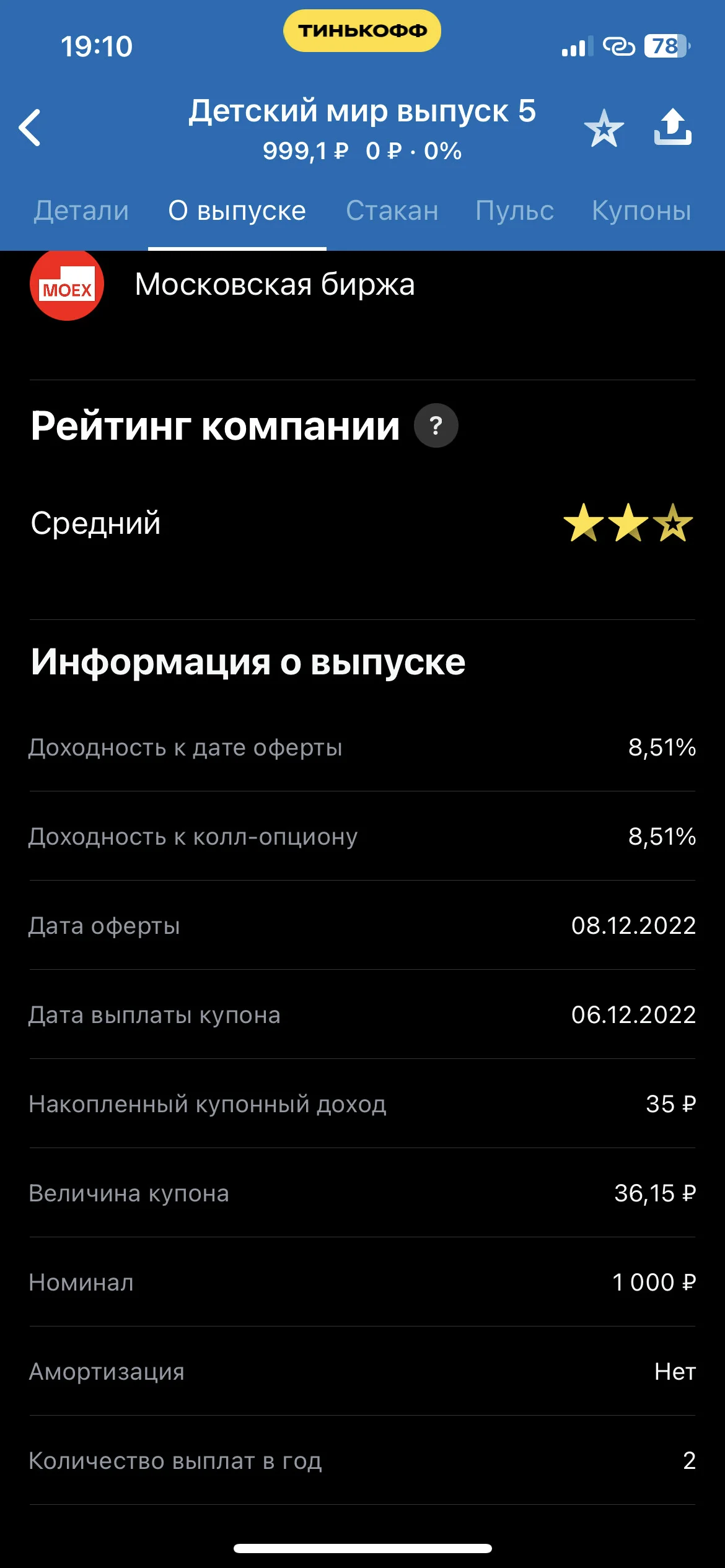Image resolution: width=725 pixels, height=1568 pixels.
Task: Share this bond via the share icon
Action: (673, 127)
